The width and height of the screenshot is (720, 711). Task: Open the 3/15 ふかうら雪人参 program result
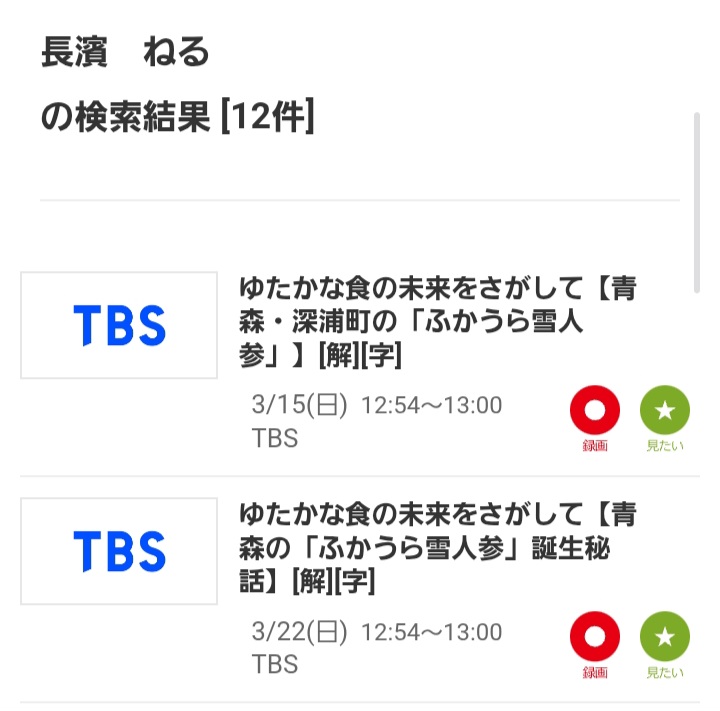coord(437,323)
